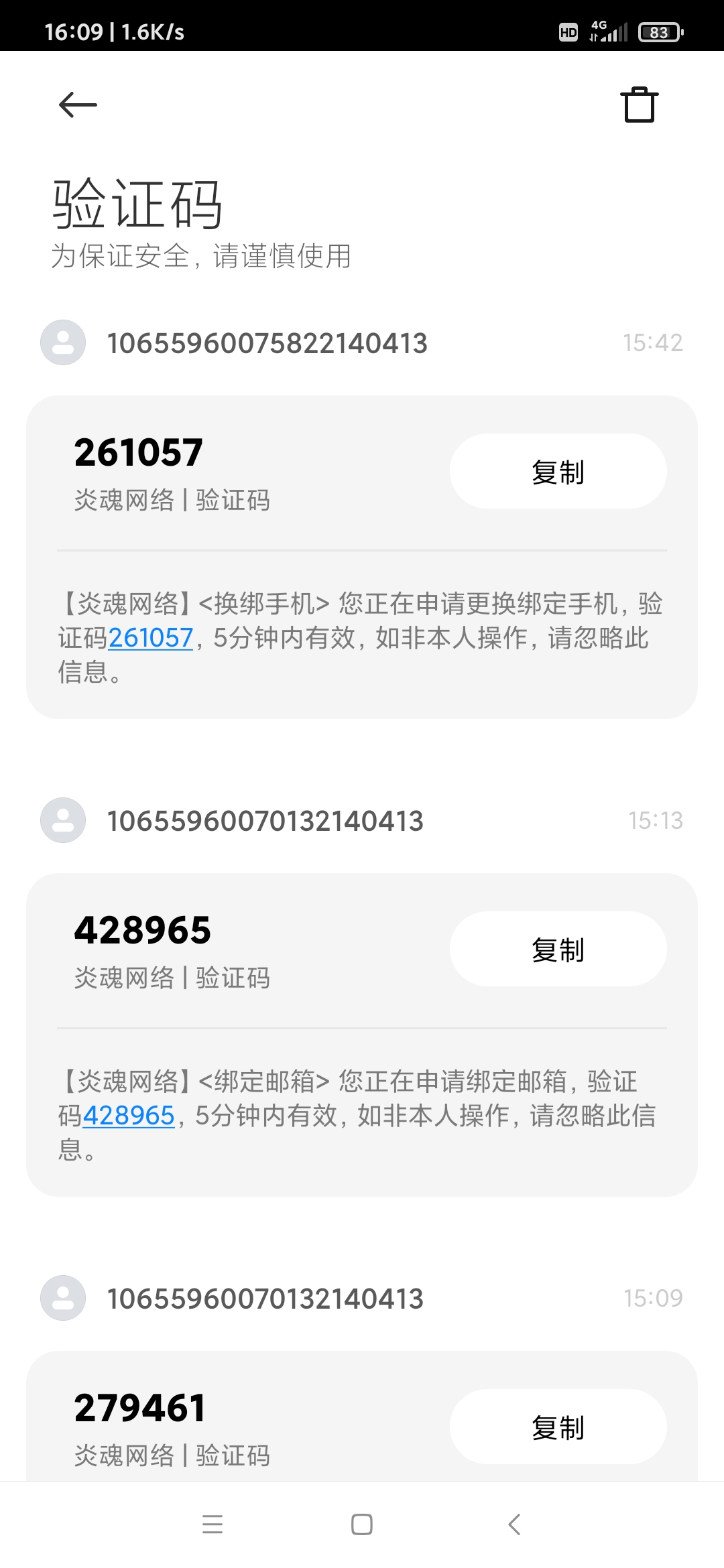The width and height of the screenshot is (724, 1568).
Task: Open the trash delete icon
Action: point(638,104)
